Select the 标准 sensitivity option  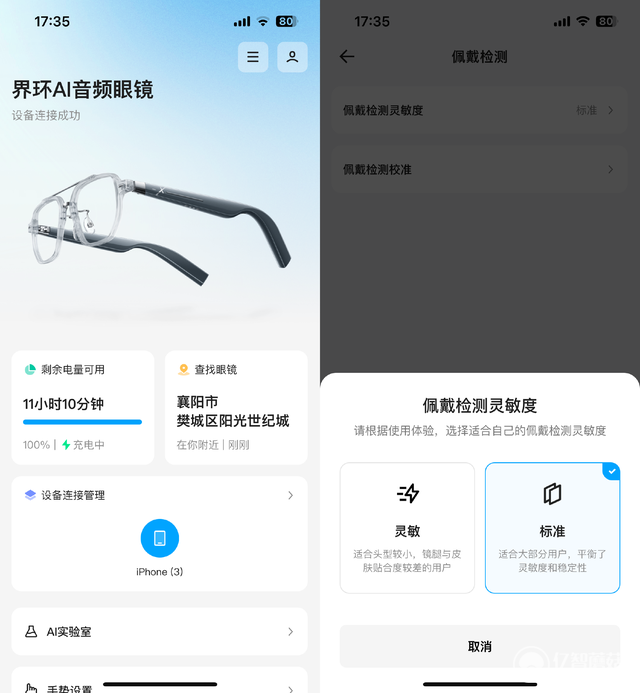[552, 527]
